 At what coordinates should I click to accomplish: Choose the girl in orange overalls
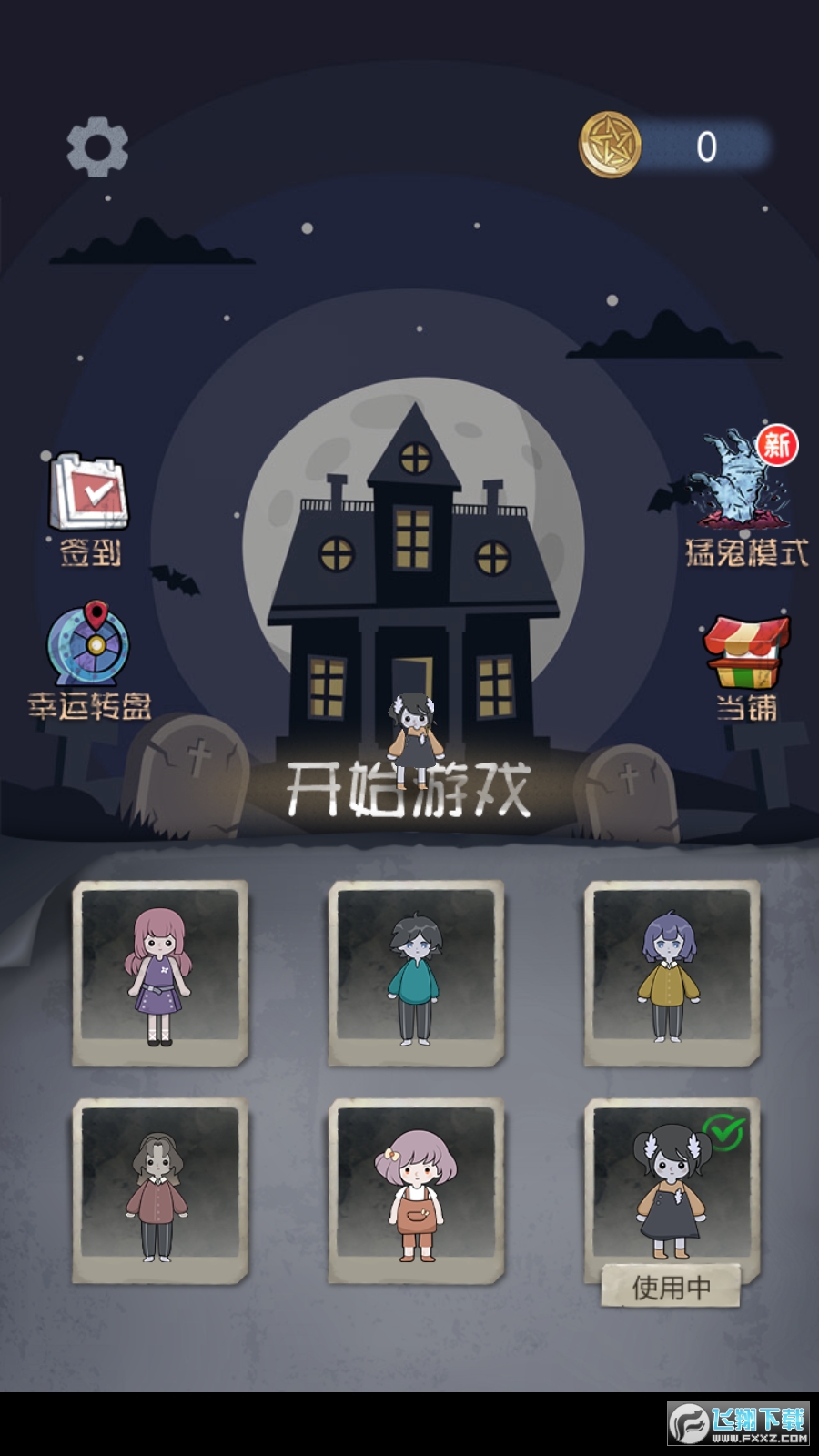click(416, 1190)
